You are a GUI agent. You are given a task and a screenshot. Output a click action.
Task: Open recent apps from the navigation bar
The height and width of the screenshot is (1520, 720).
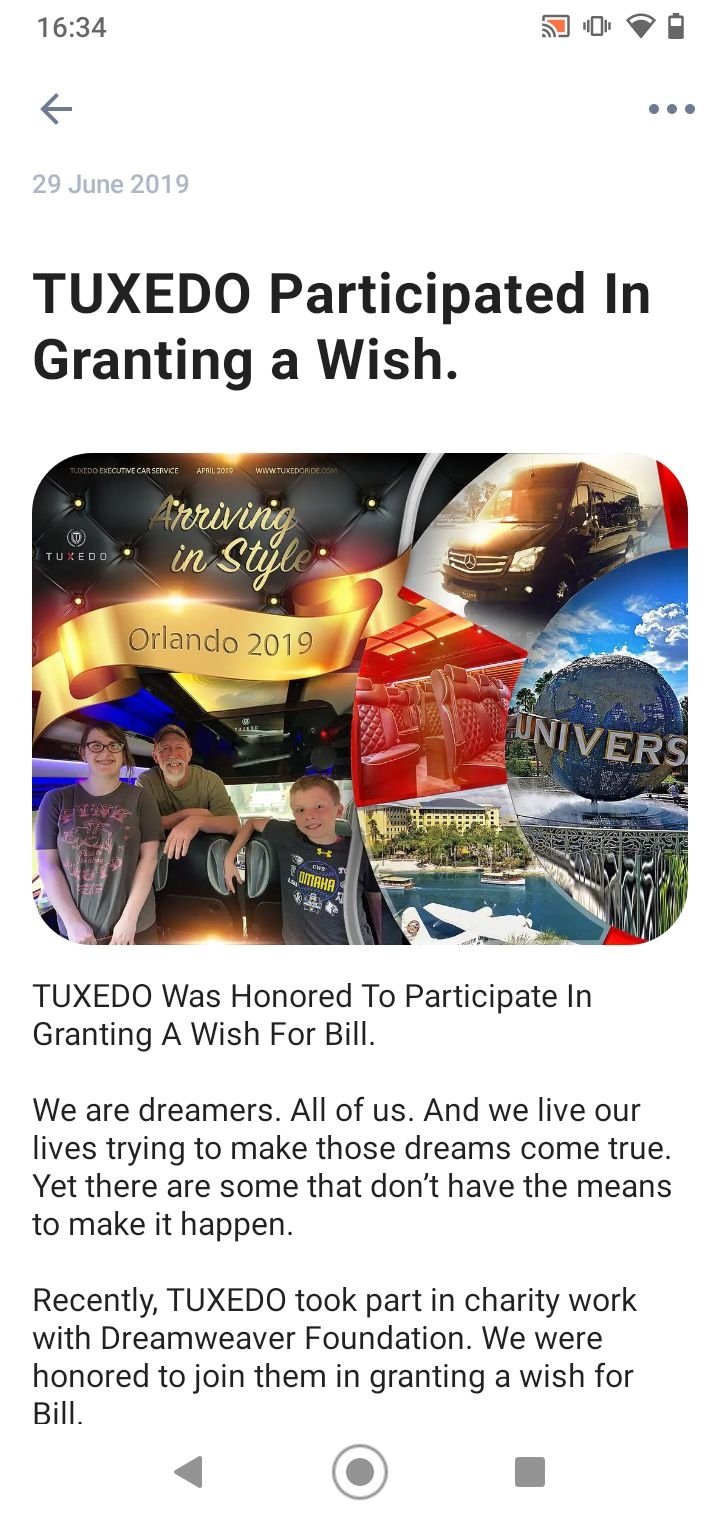(x=529, y=1472)
